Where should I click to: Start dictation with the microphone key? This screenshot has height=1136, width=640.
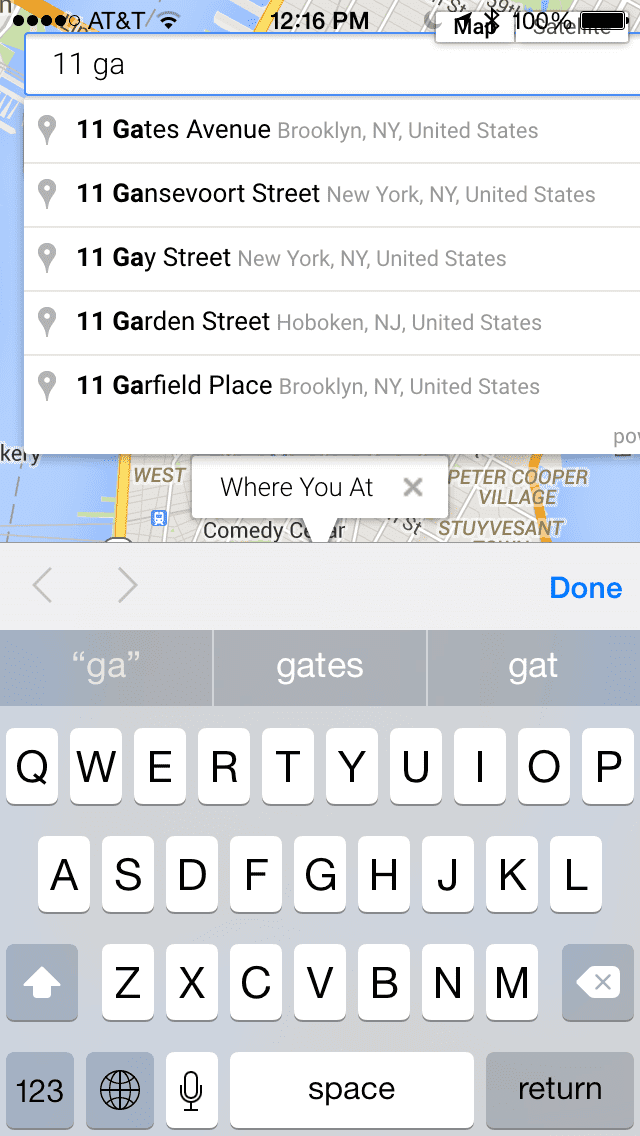pyautogui.click(x=191, y=1089)
